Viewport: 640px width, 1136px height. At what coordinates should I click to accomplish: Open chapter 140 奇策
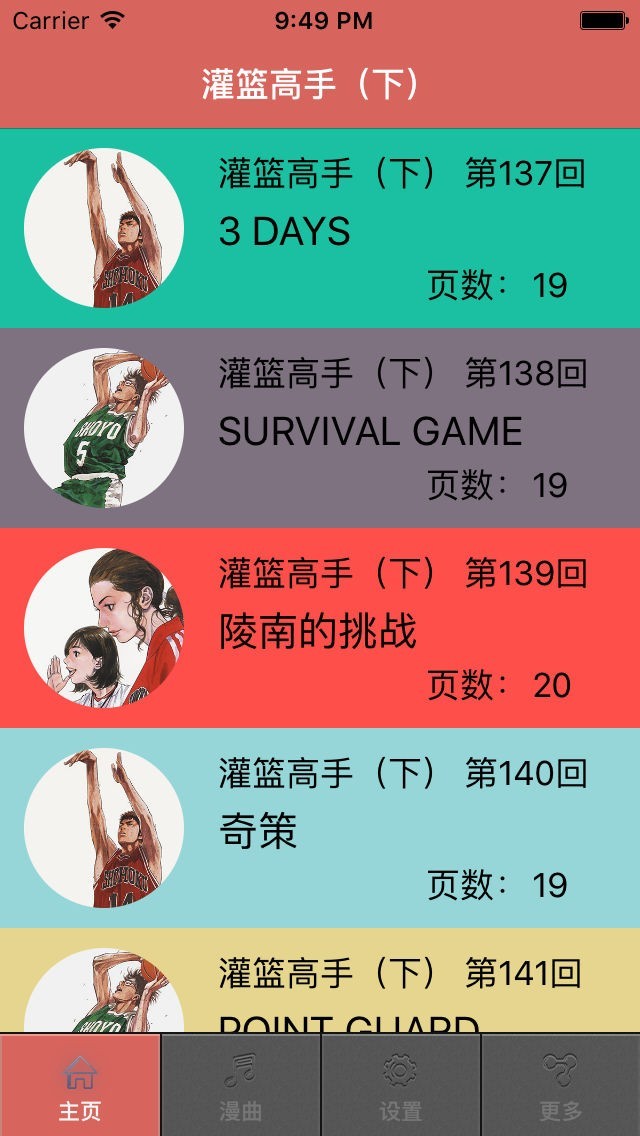[320, 828]
